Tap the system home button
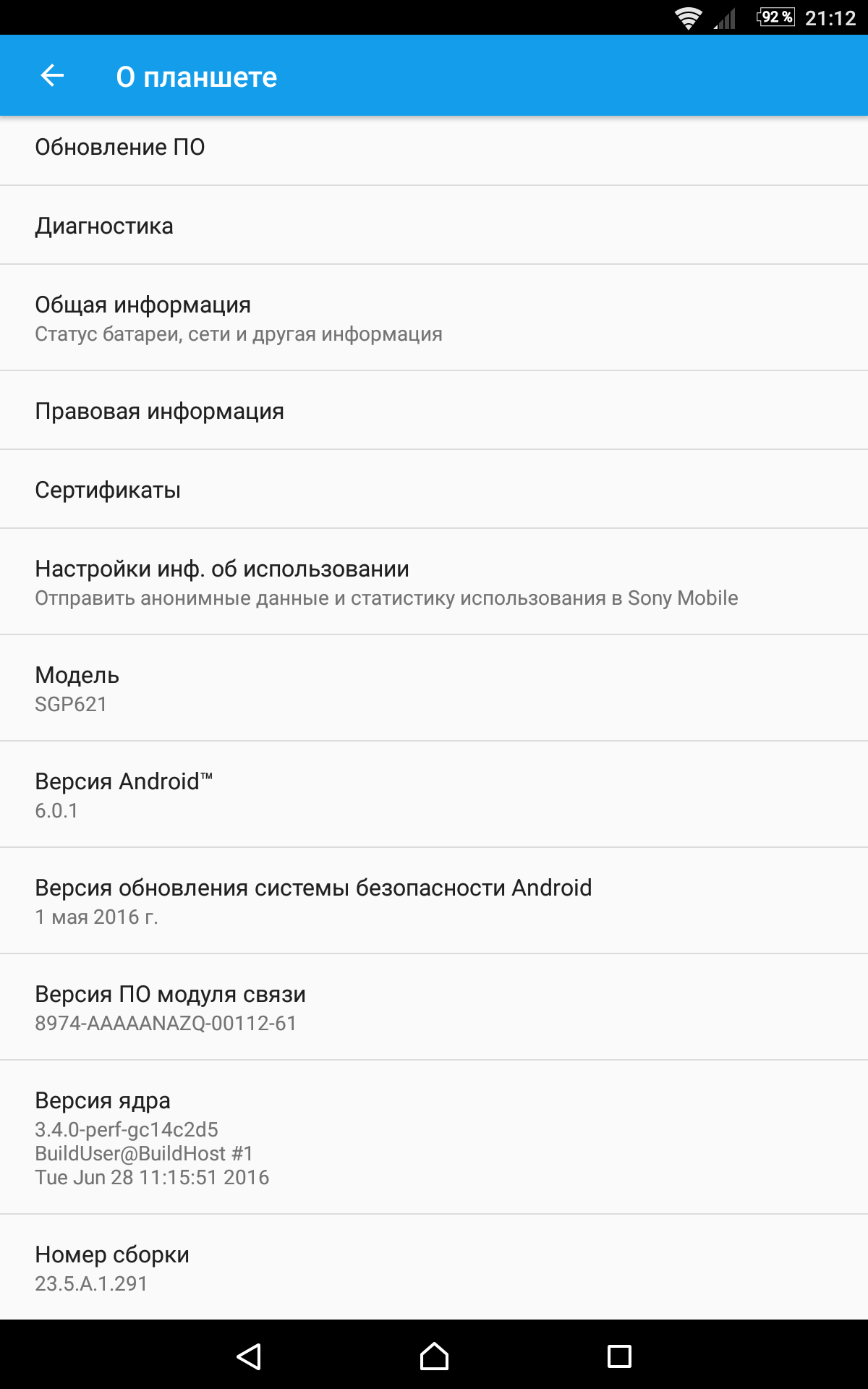 [x=434, y=1356]
